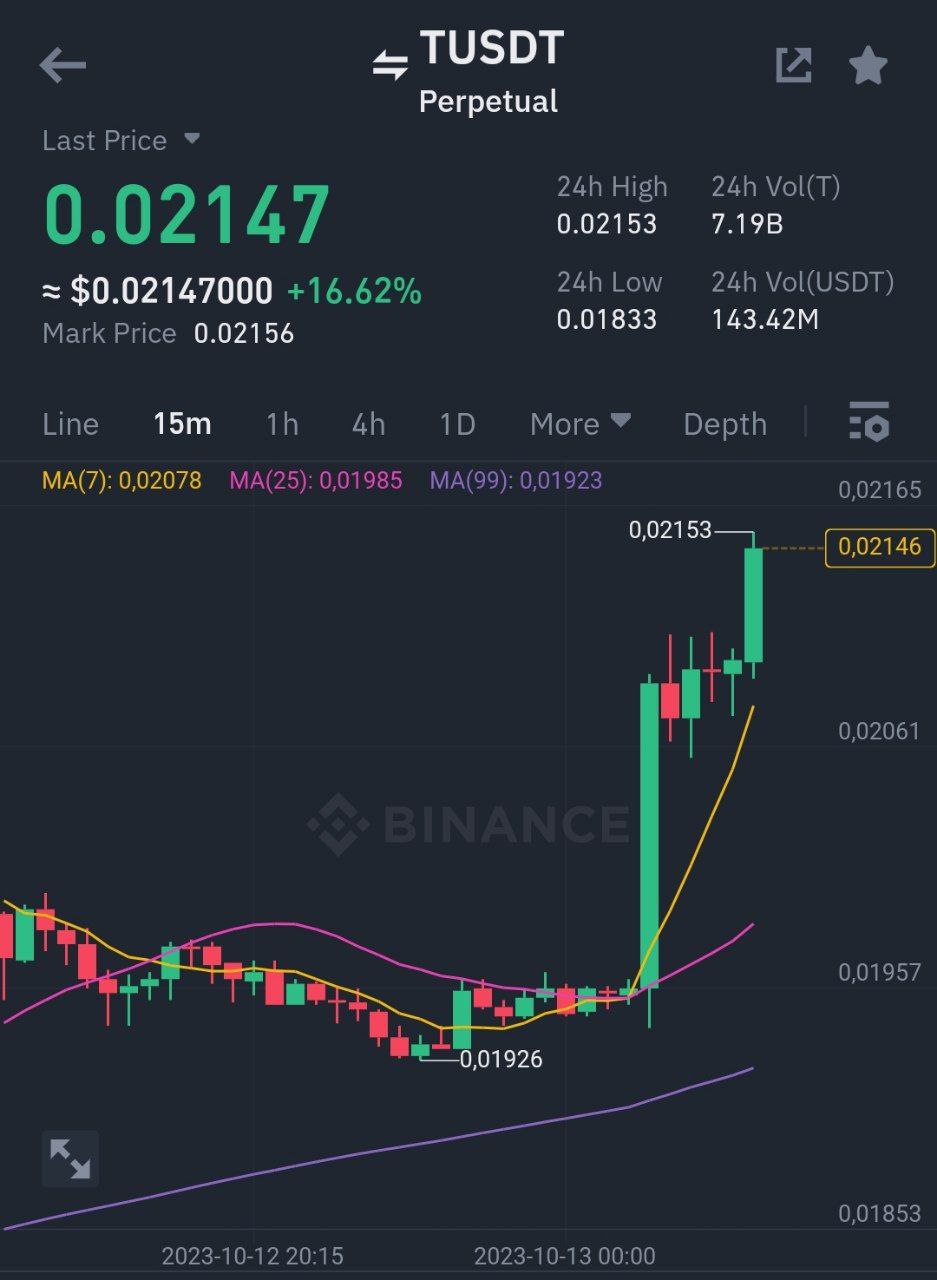Switch chart to Line view
The height and width of the screenshot is (1280, 937).
71,424
